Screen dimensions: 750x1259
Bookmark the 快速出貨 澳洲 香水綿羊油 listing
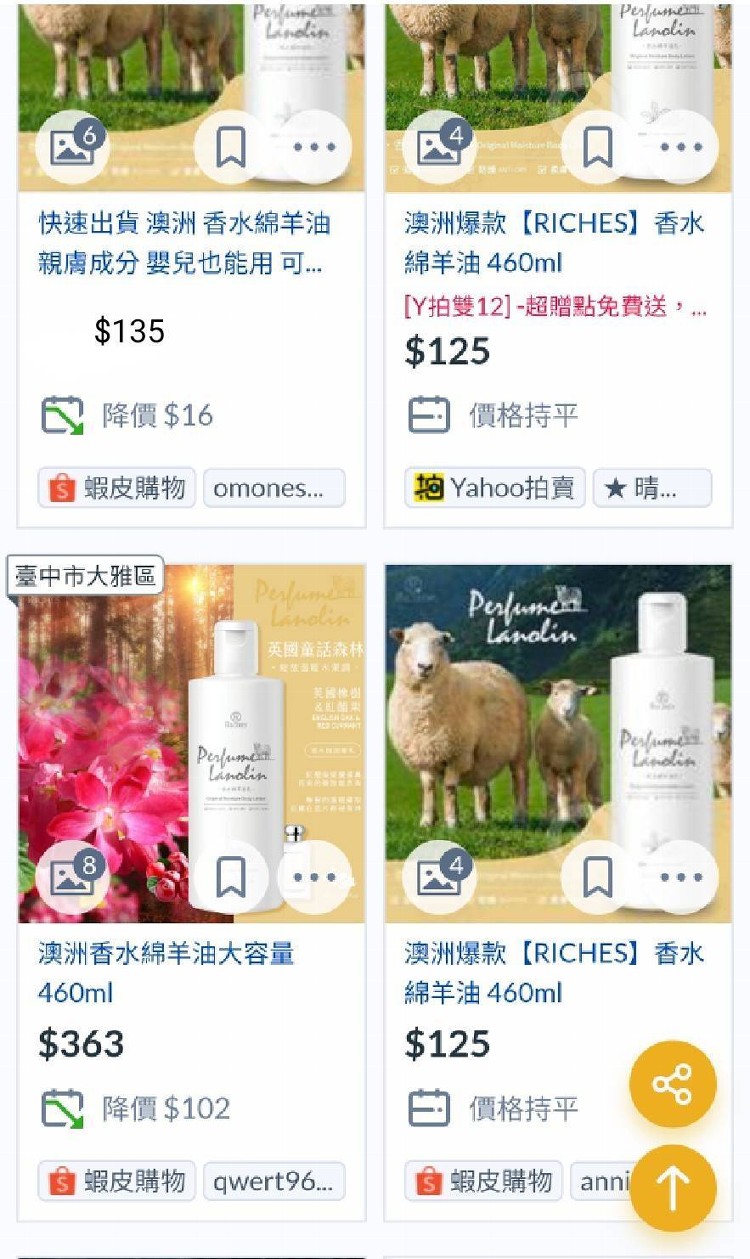click(x=231, y=148)
